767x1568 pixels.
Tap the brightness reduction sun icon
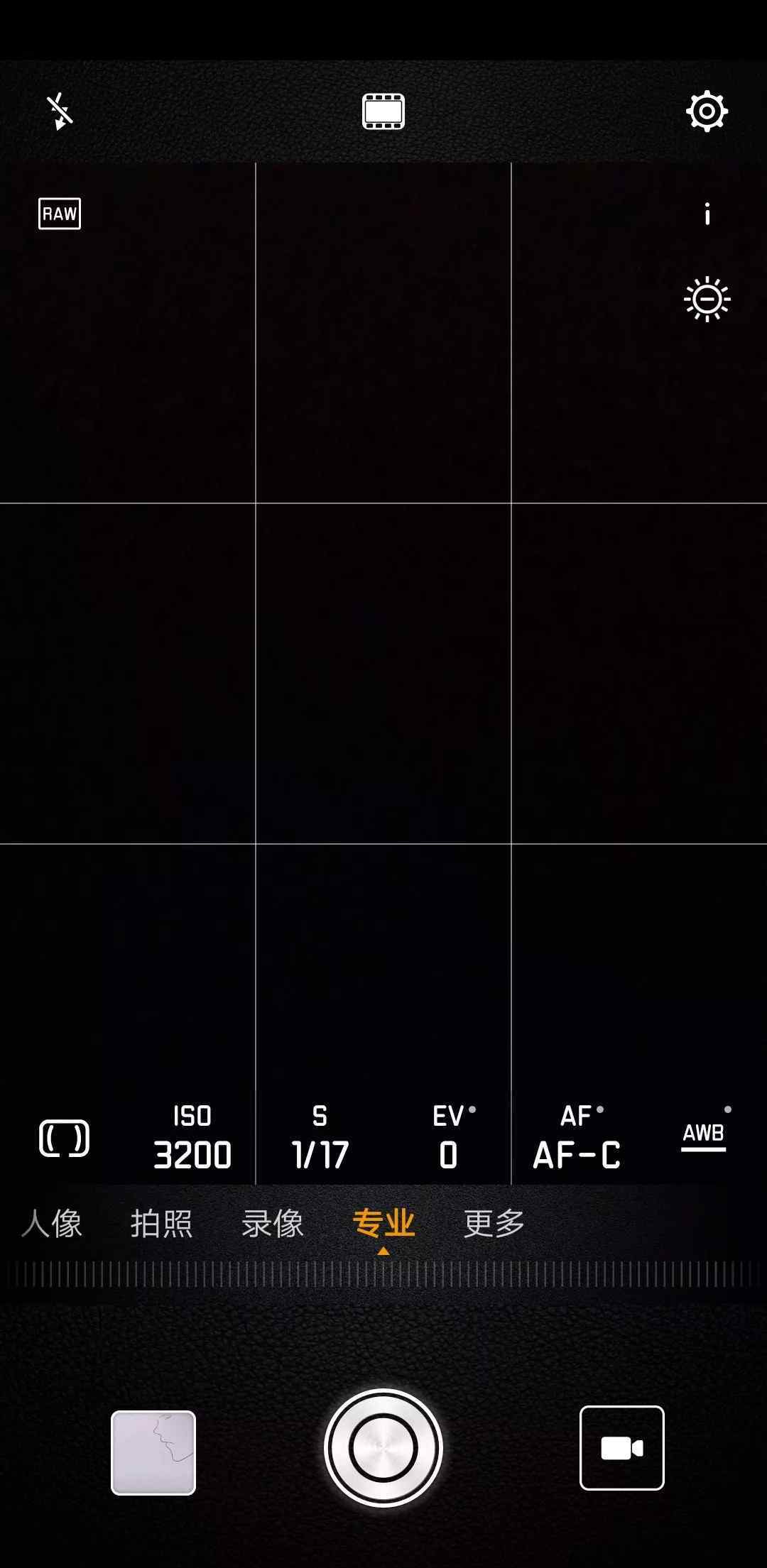707,300
